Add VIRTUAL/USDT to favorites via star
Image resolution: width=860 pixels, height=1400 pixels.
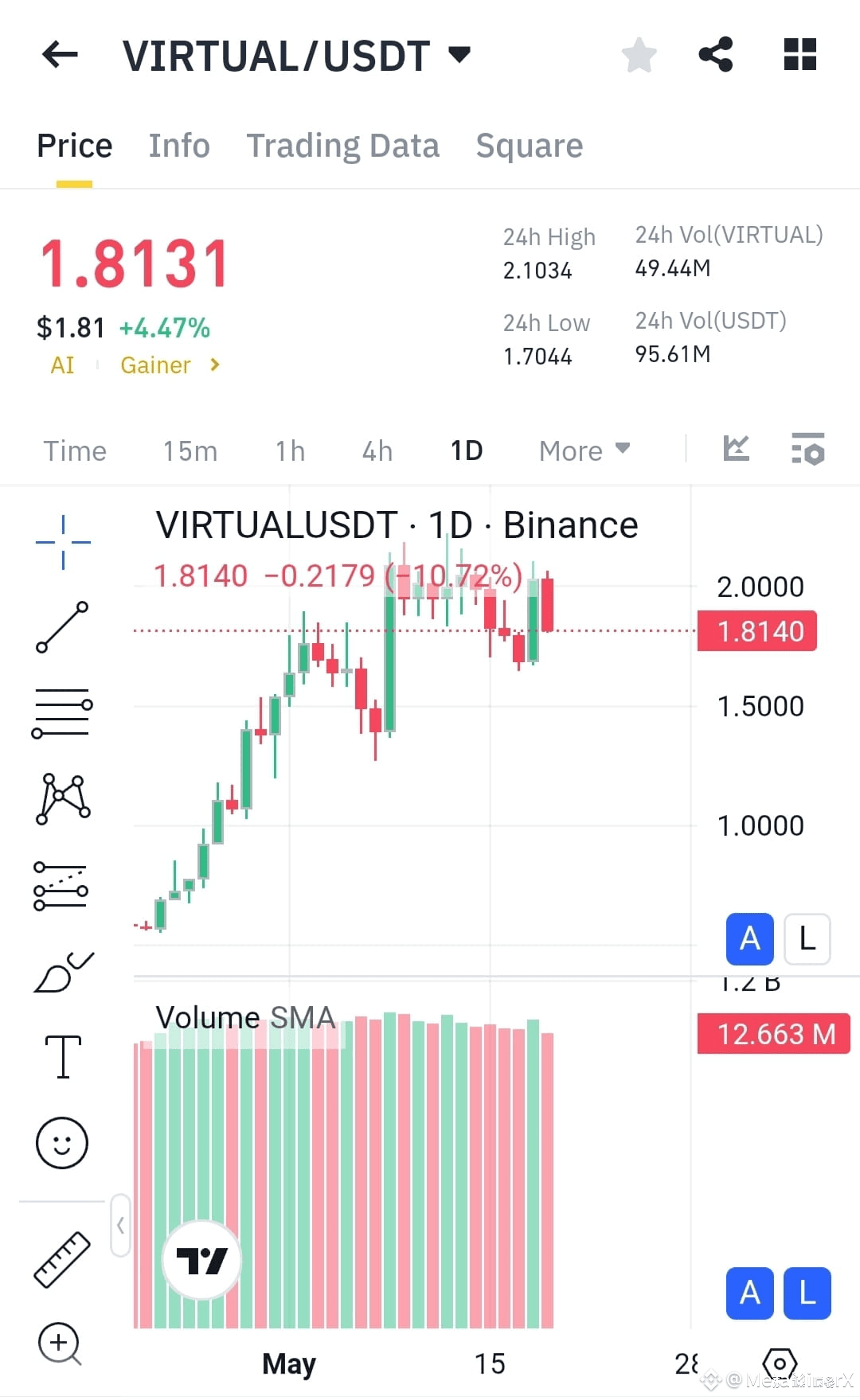tap(639, 54)
